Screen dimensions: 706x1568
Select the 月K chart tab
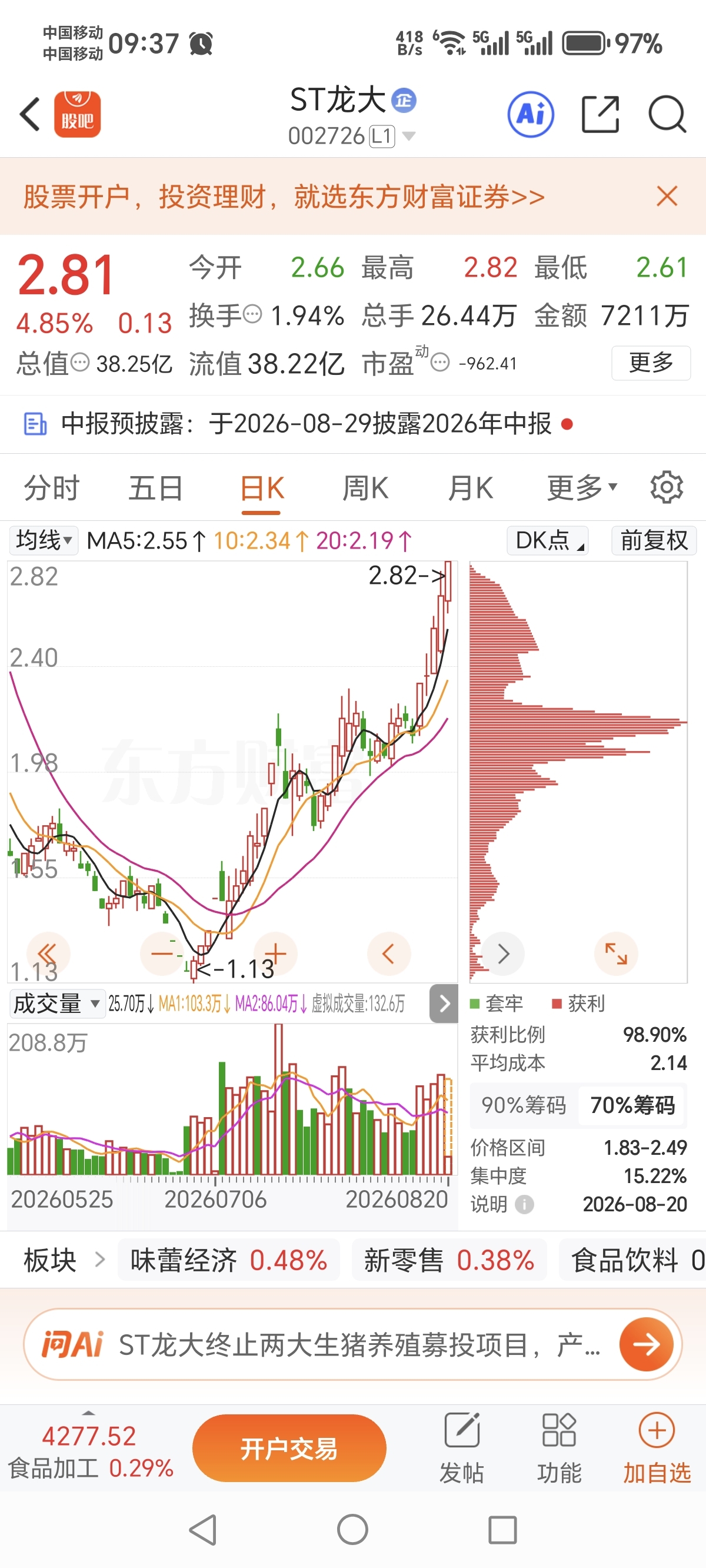click(x=471, y=488)
